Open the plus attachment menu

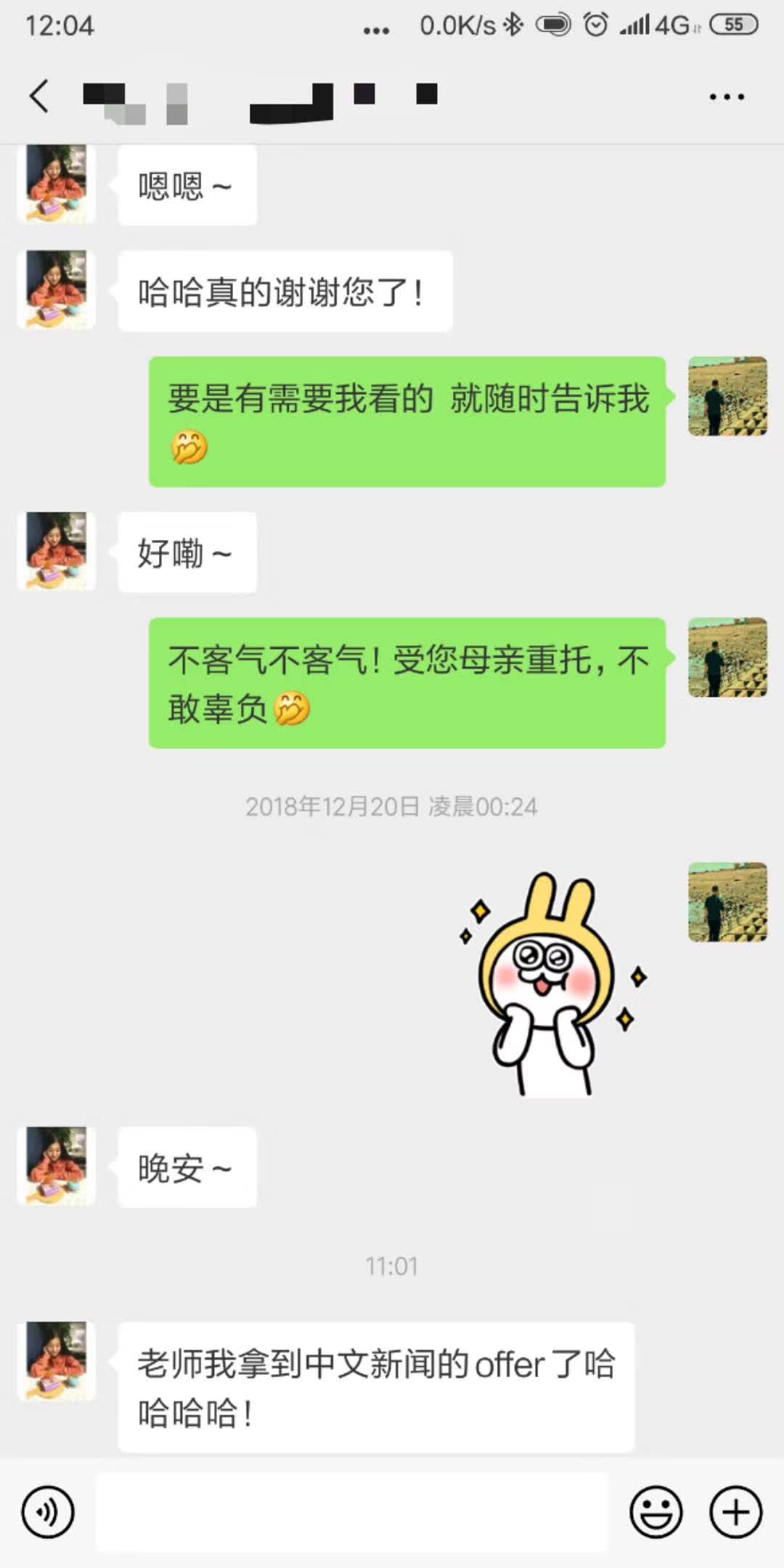735,1513
